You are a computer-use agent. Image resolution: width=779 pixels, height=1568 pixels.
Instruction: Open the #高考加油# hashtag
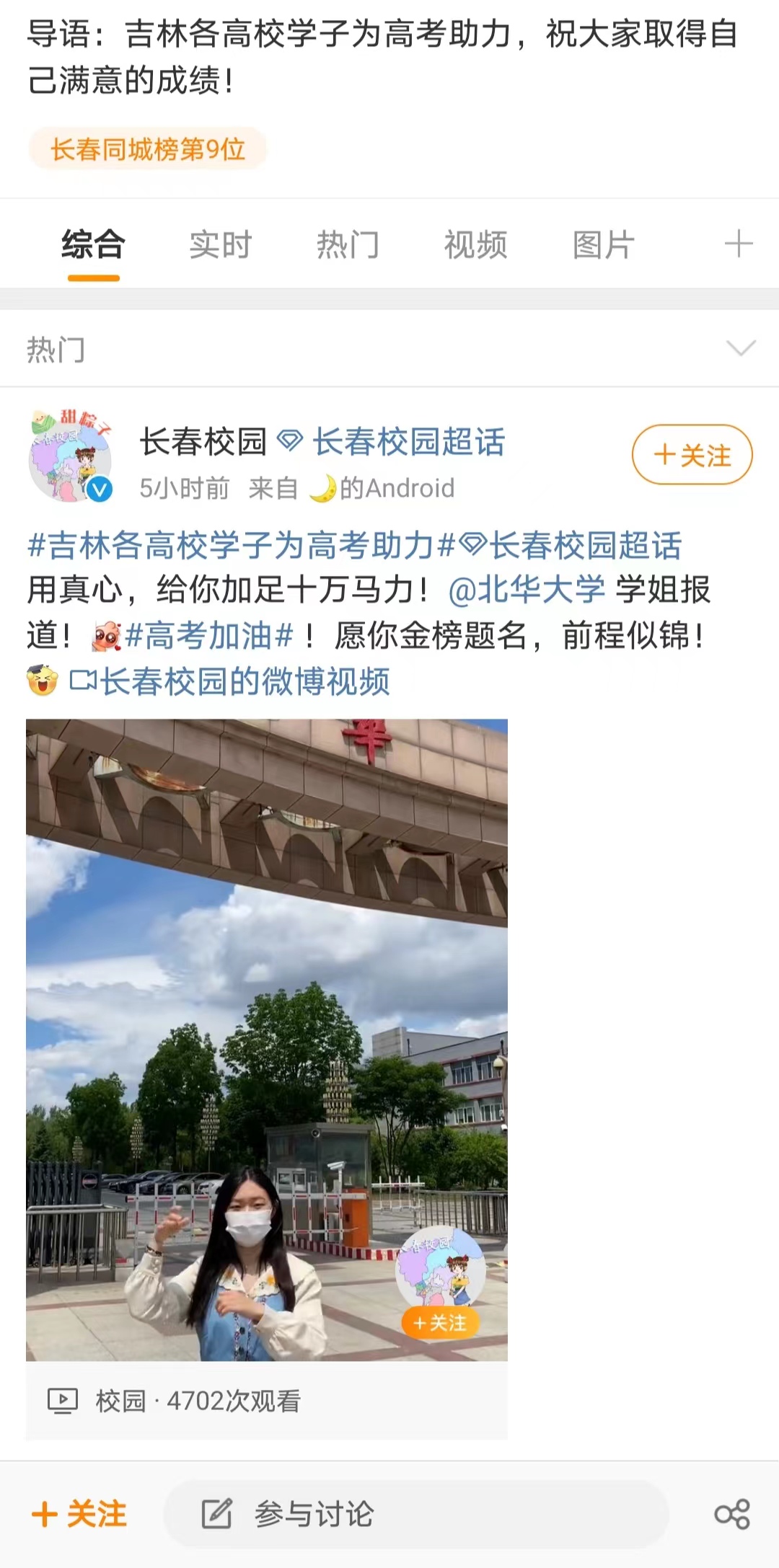tap(209, 635)
